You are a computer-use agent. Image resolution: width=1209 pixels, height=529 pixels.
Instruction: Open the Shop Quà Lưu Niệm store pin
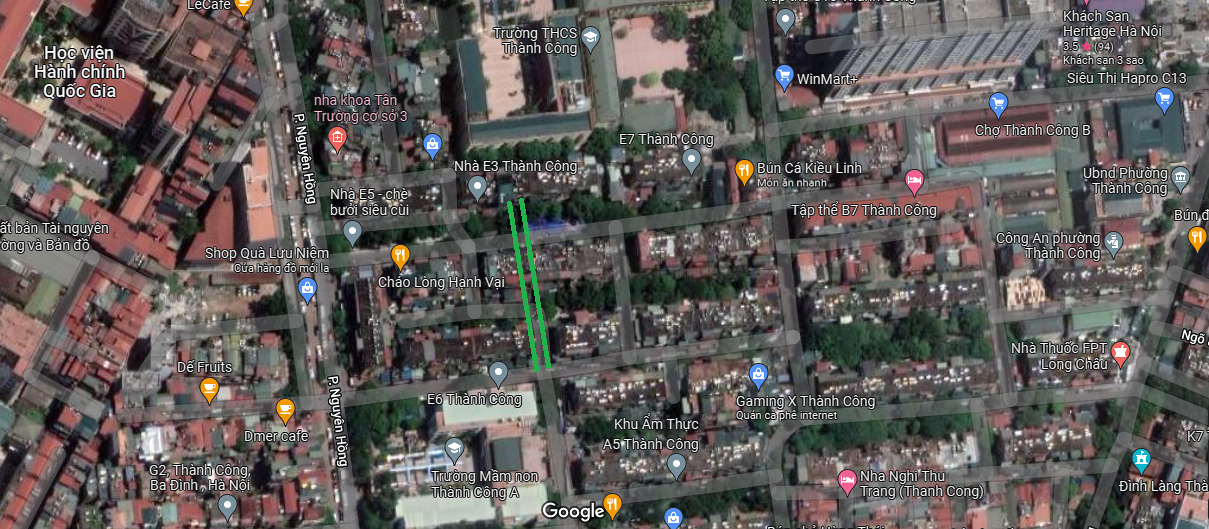pos(307,290)
